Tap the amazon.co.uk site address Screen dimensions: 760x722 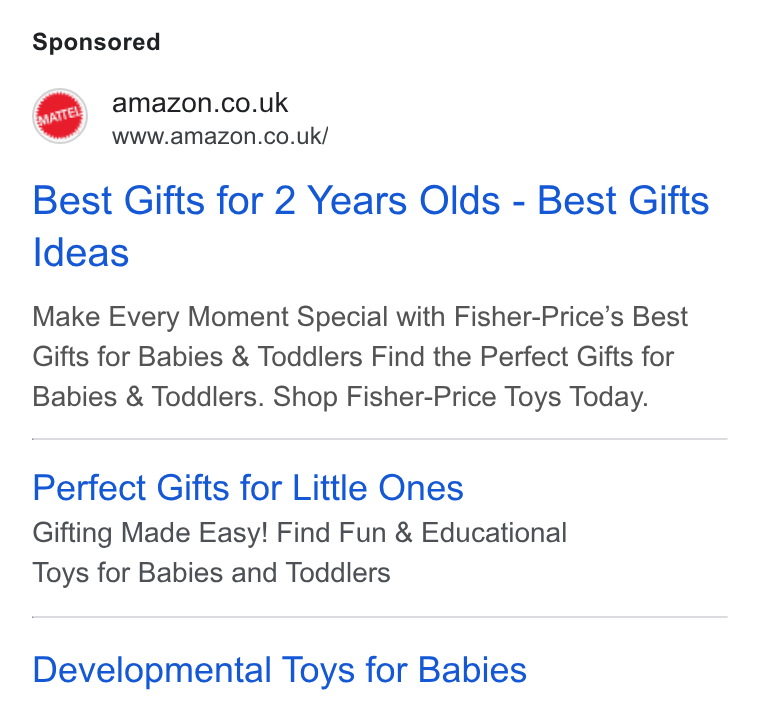pos(220,136)
